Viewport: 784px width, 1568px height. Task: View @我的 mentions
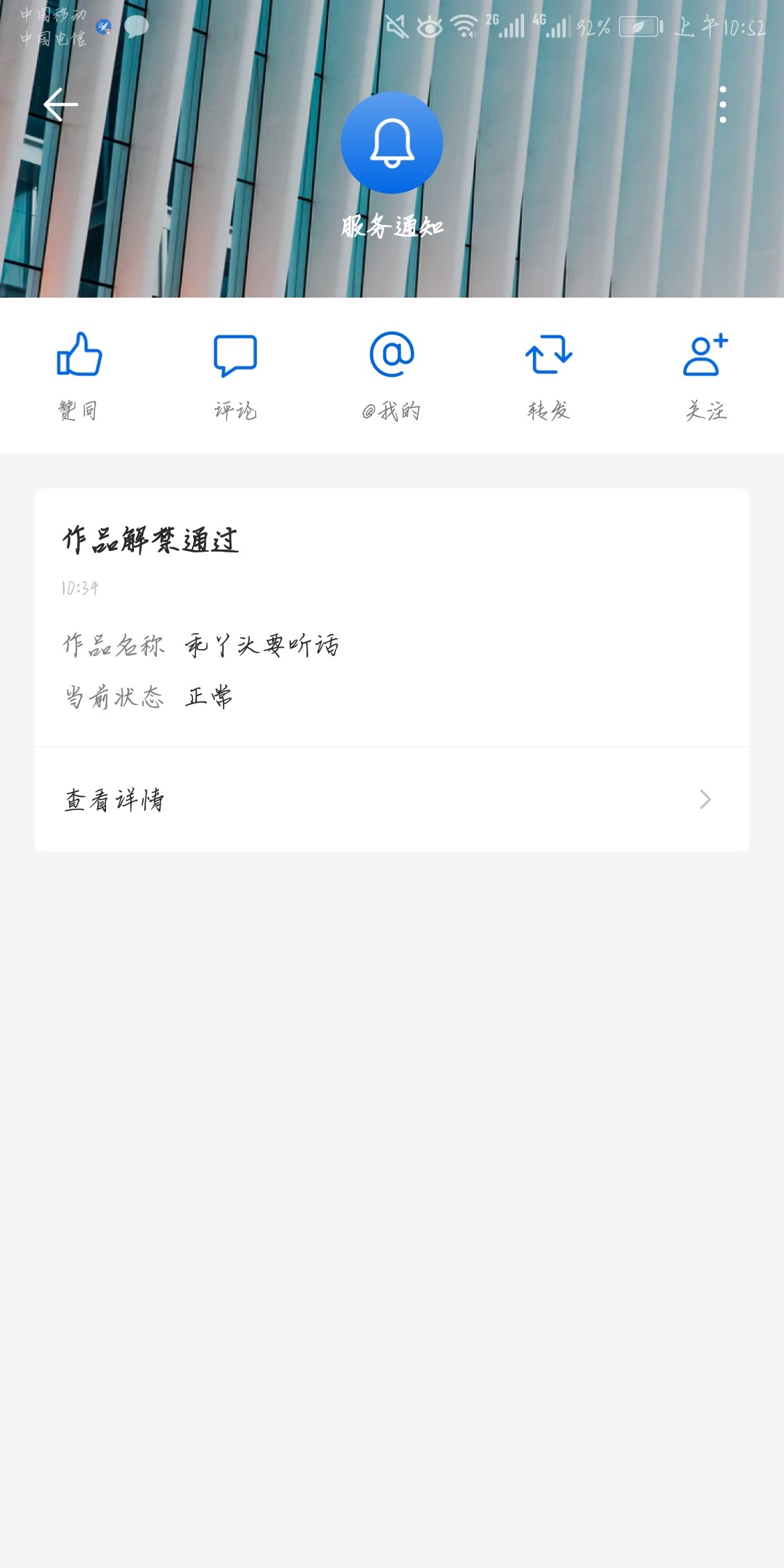(x=392, y=375)
